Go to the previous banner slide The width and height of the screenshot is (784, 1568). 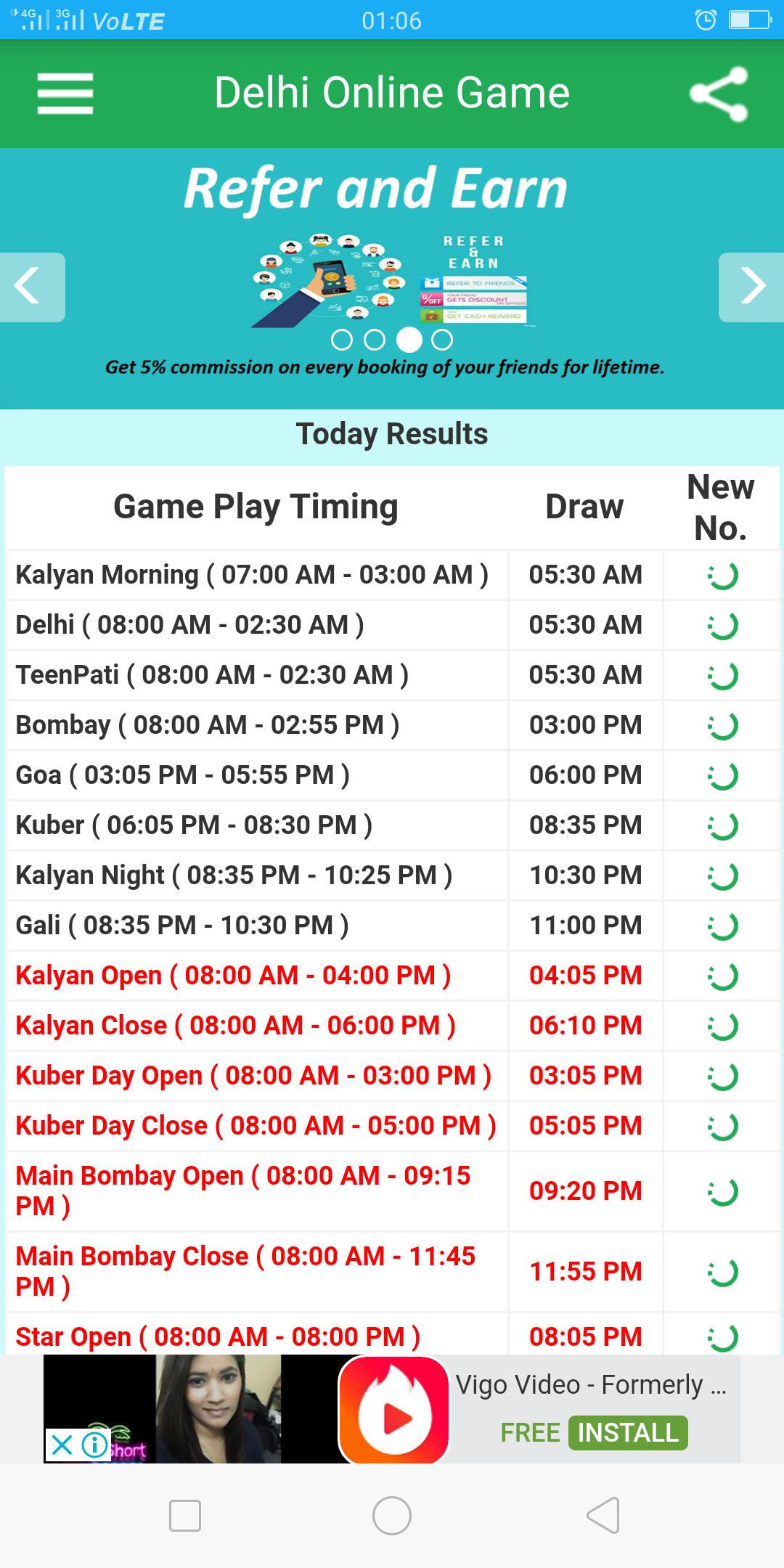[x=32, y=287]
